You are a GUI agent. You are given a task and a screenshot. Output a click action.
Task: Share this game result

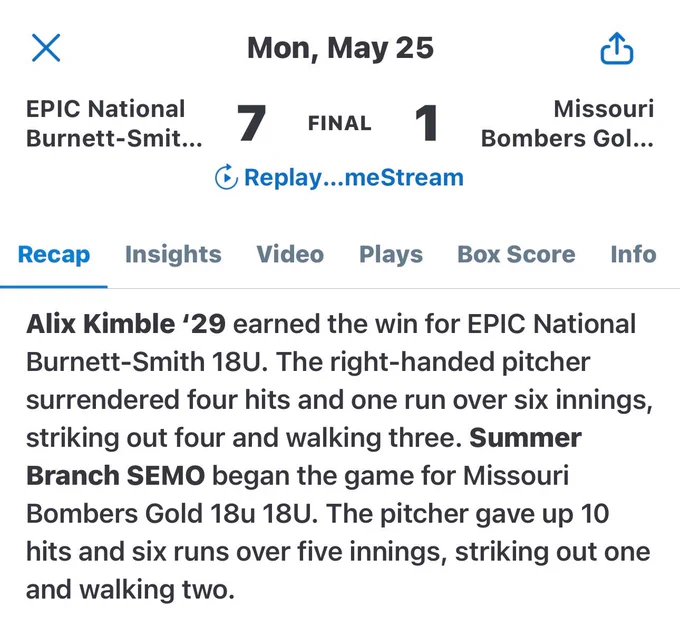(616, 49)
